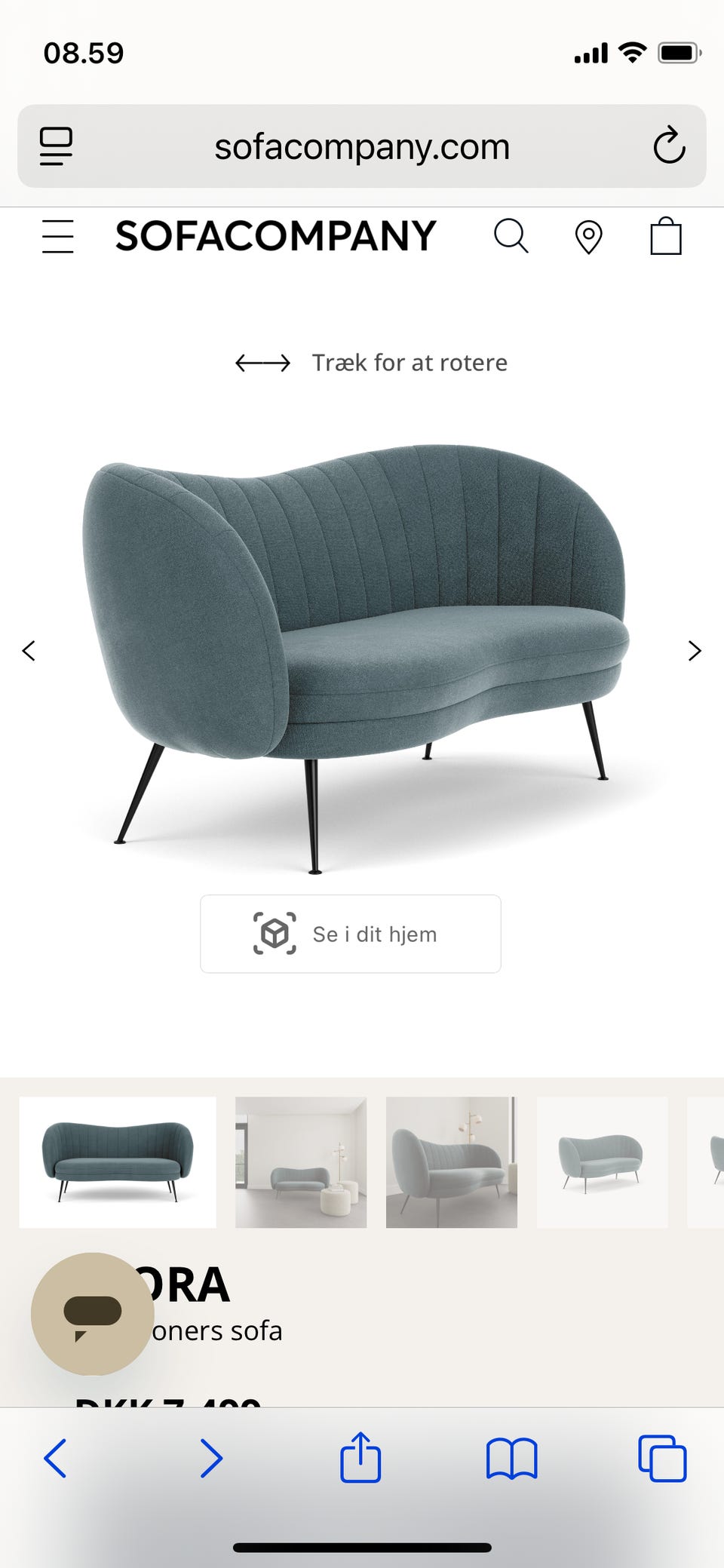Show the next product image via right chevron
Viewport: 724px width, 1568px height.
click(694, 650)
